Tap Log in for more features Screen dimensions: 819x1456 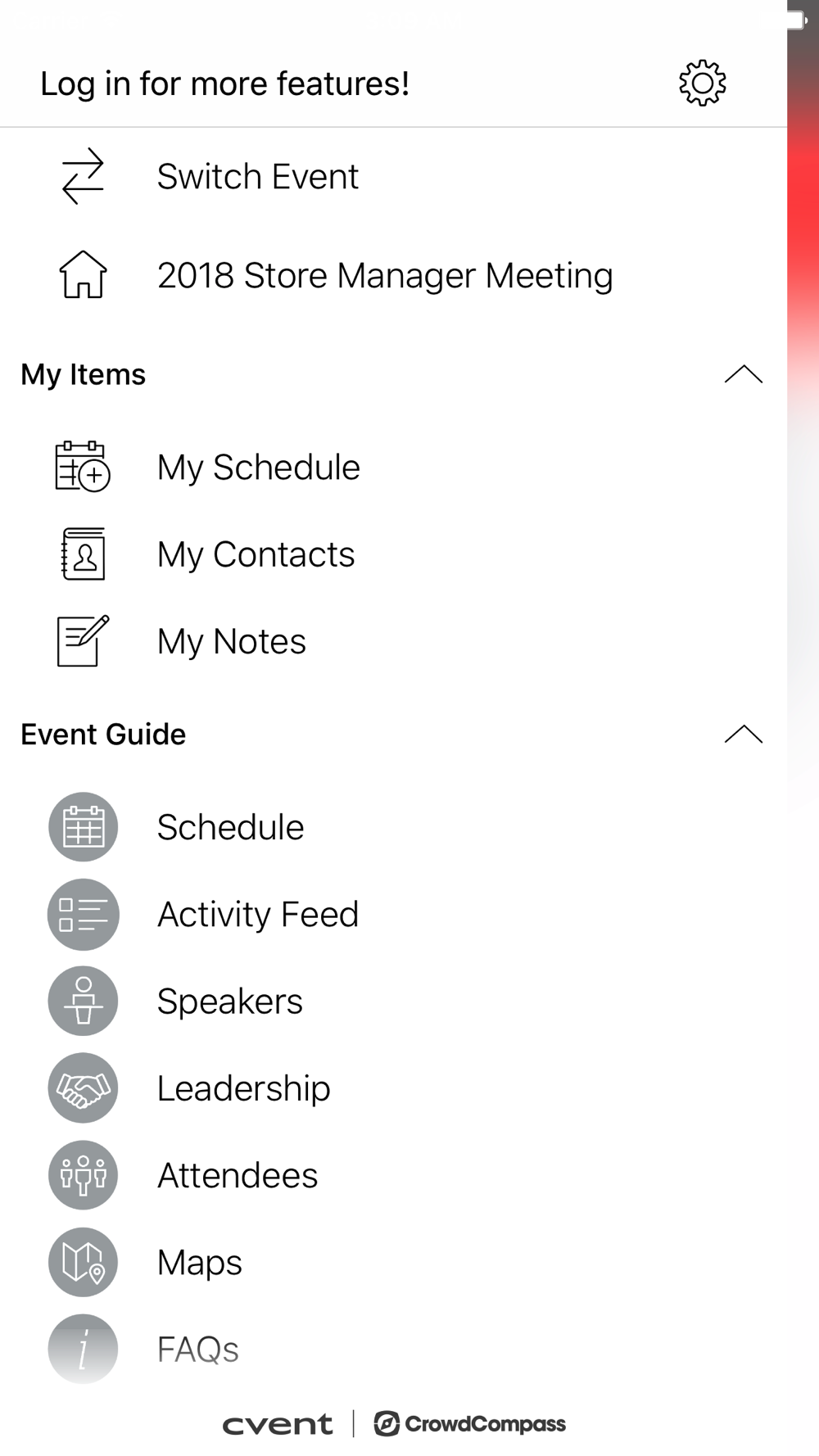point(225,84)
